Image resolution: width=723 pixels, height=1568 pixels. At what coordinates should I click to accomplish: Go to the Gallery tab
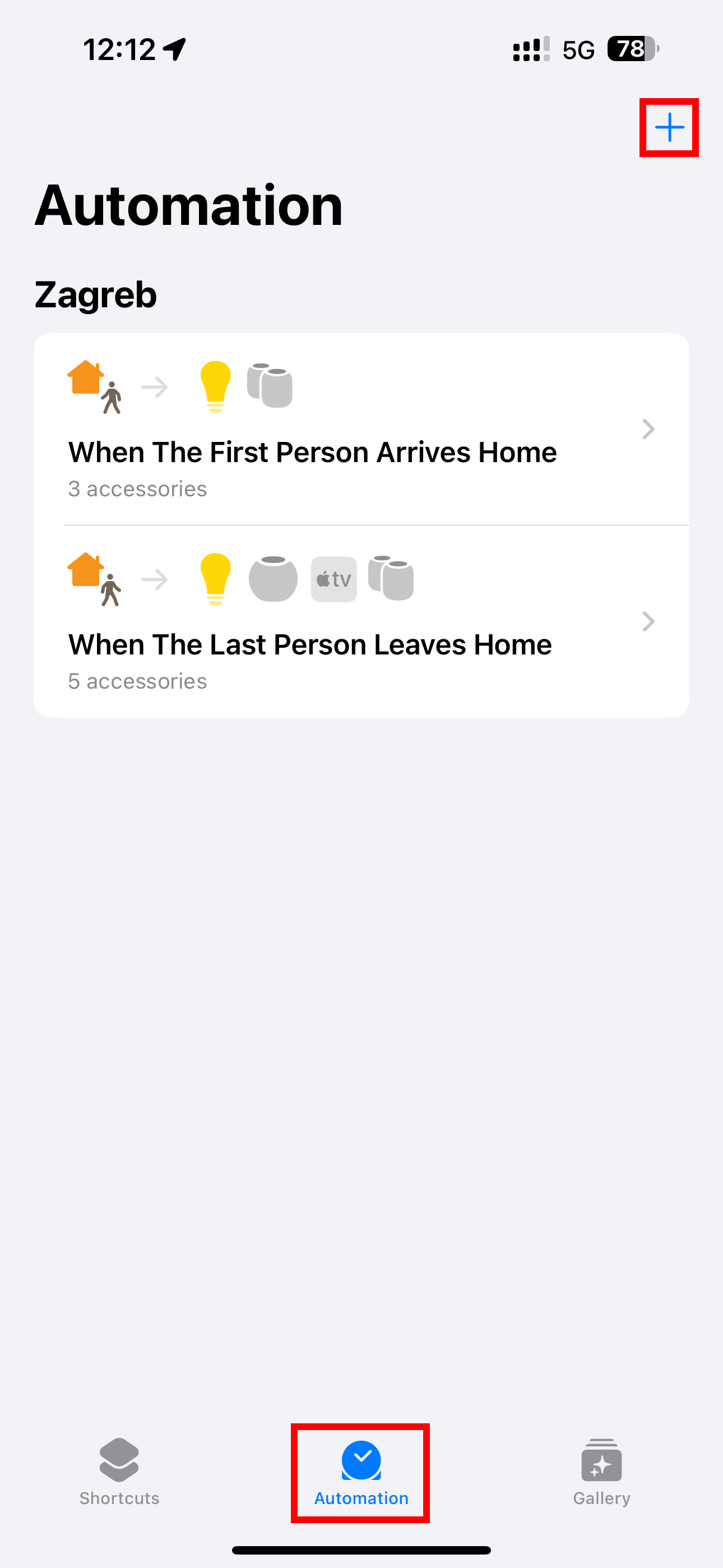pos(601,1472)
